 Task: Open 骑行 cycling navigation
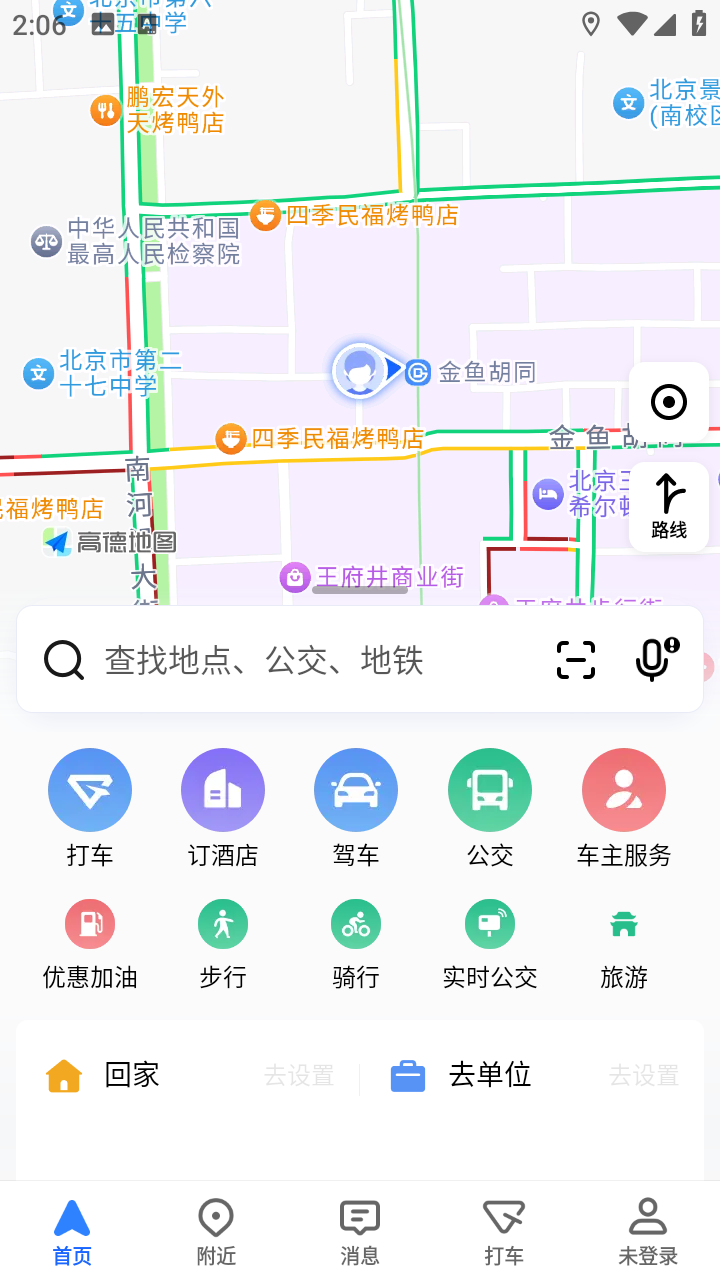point(356,924)
